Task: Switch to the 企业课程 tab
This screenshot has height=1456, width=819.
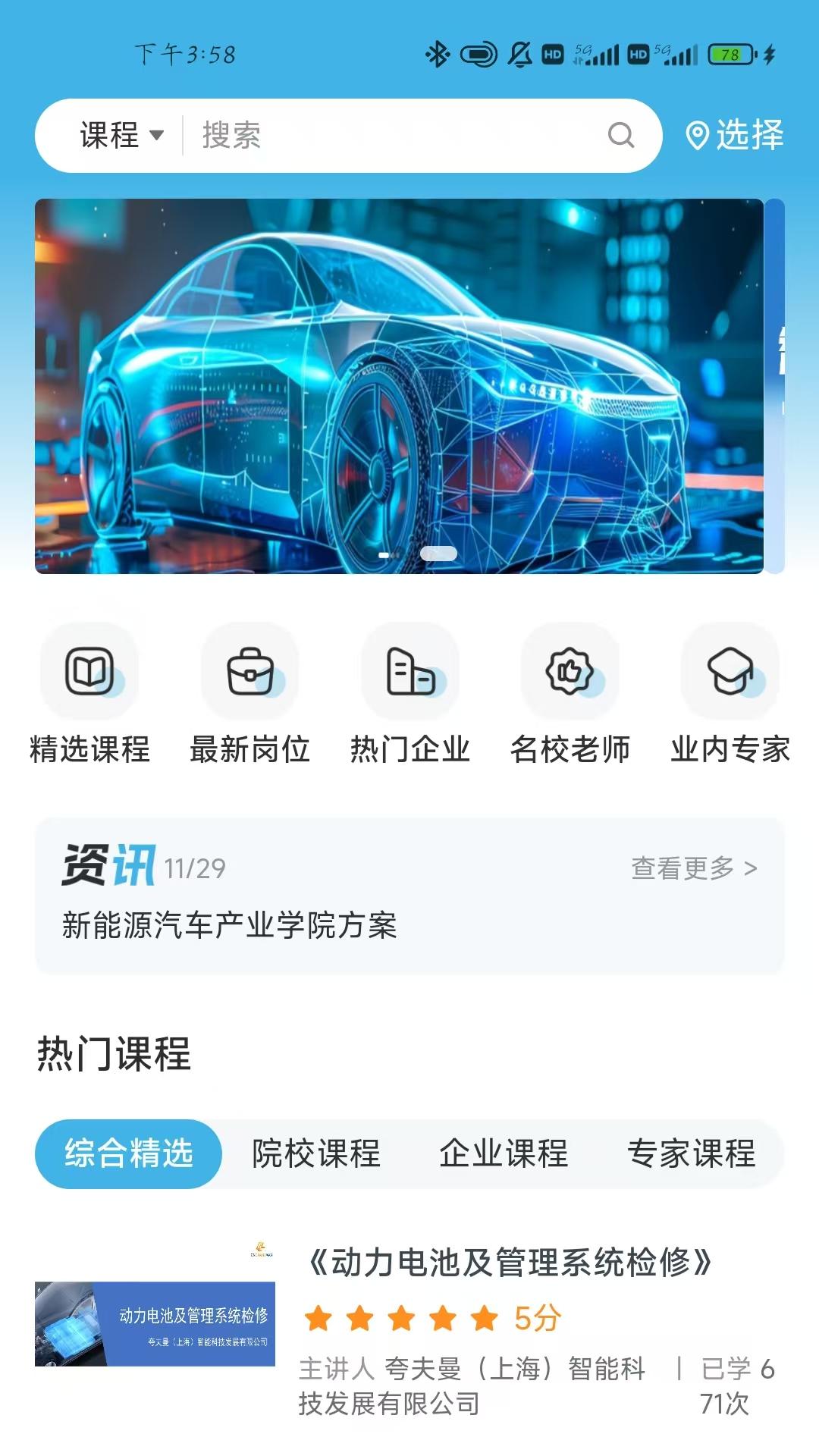Action: tap(503, 1155)
